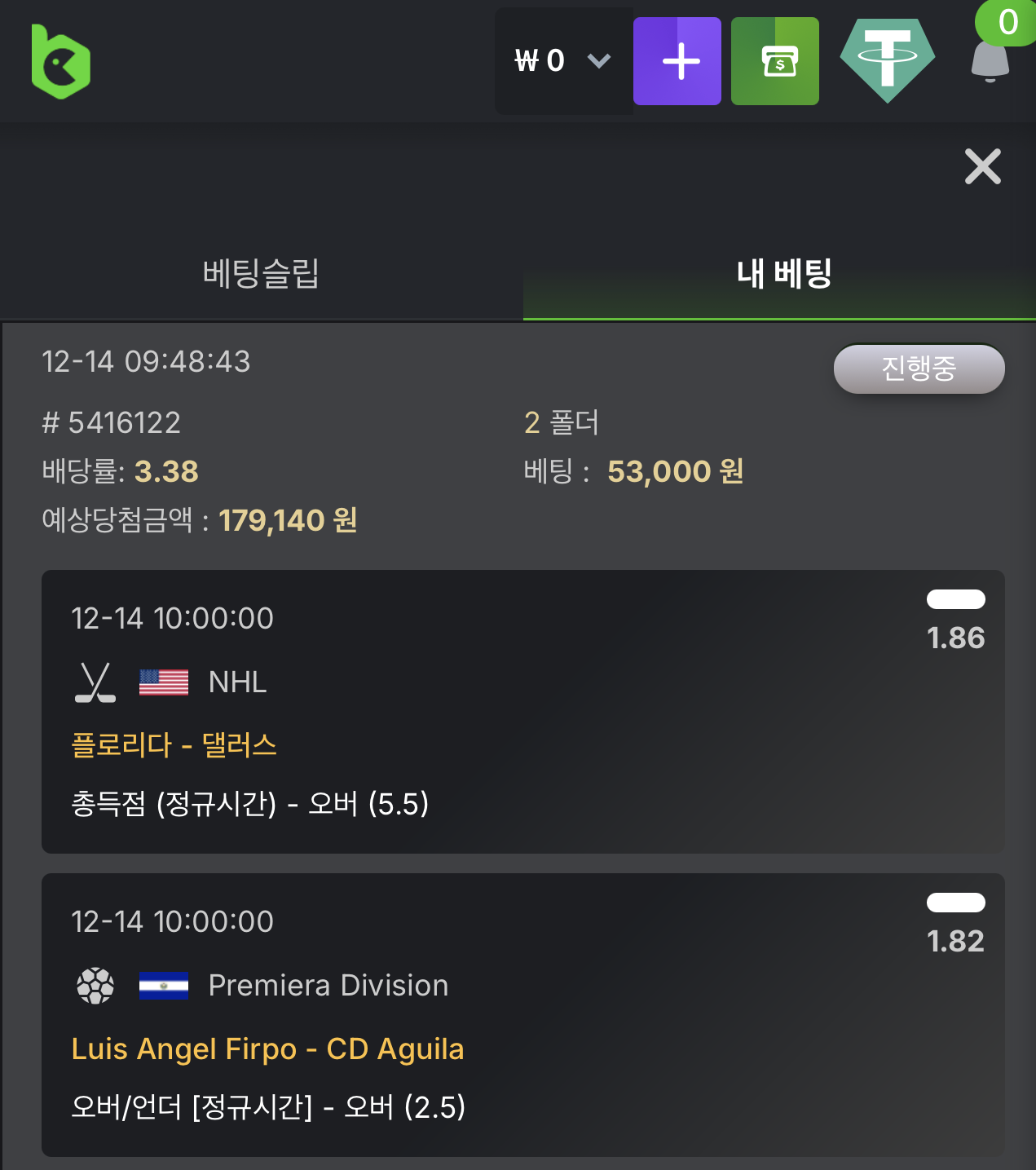
Task: Close the betting panel with the X
Action: [982, 166]
